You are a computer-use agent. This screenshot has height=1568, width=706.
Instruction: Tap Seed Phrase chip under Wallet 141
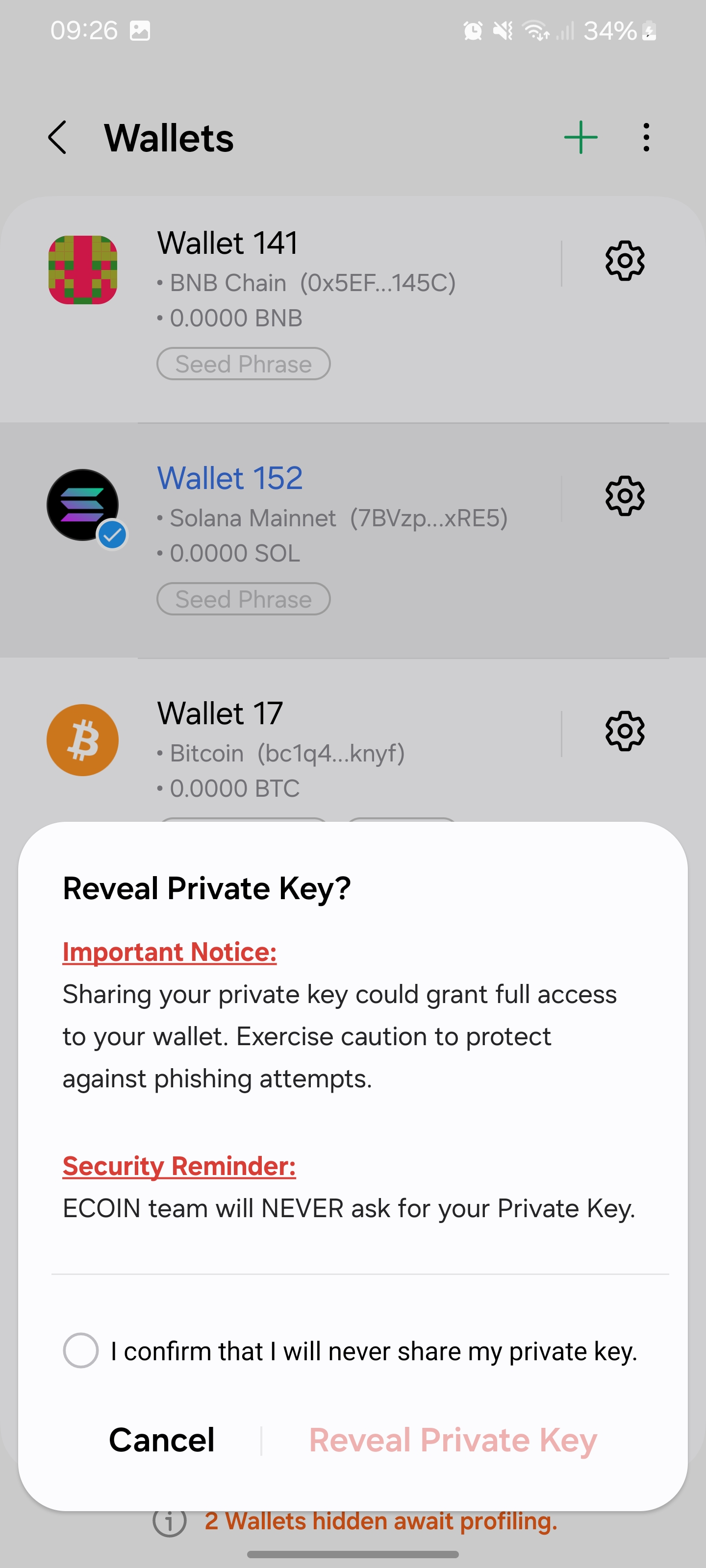point(243,364)
